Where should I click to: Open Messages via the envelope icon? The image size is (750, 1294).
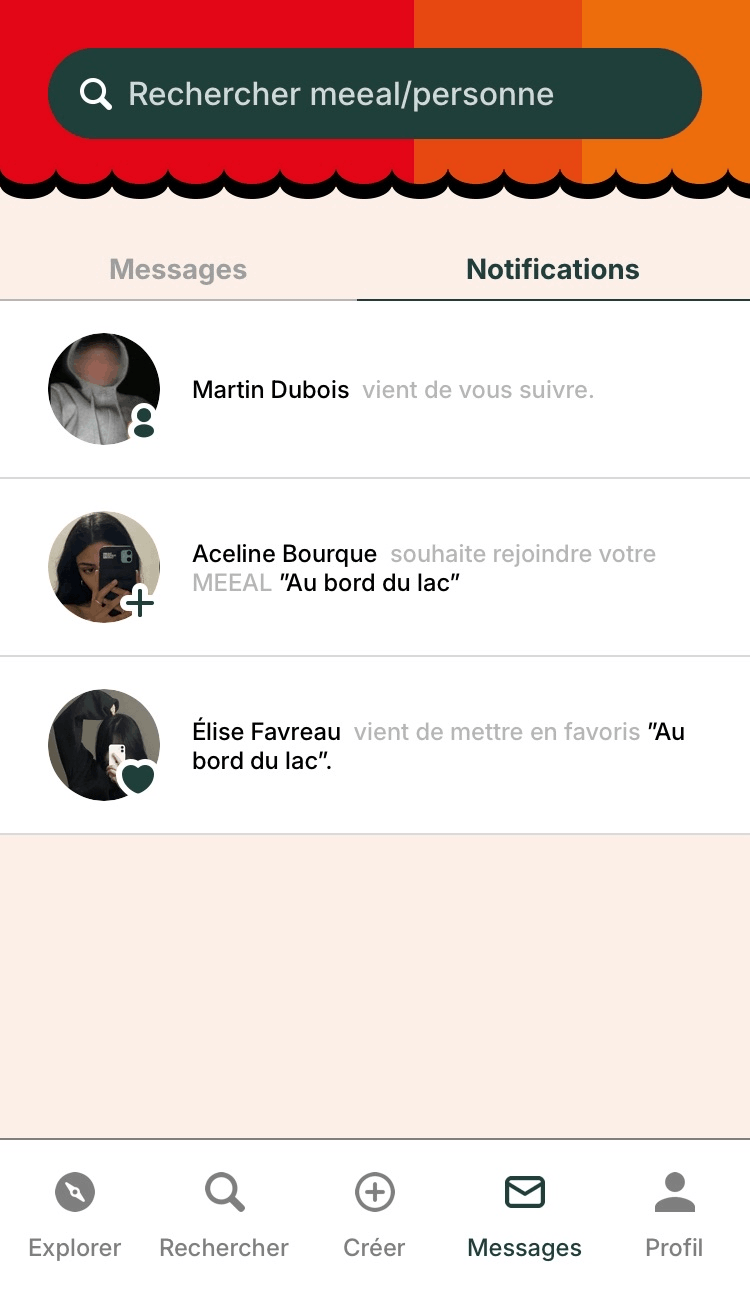524,1191
